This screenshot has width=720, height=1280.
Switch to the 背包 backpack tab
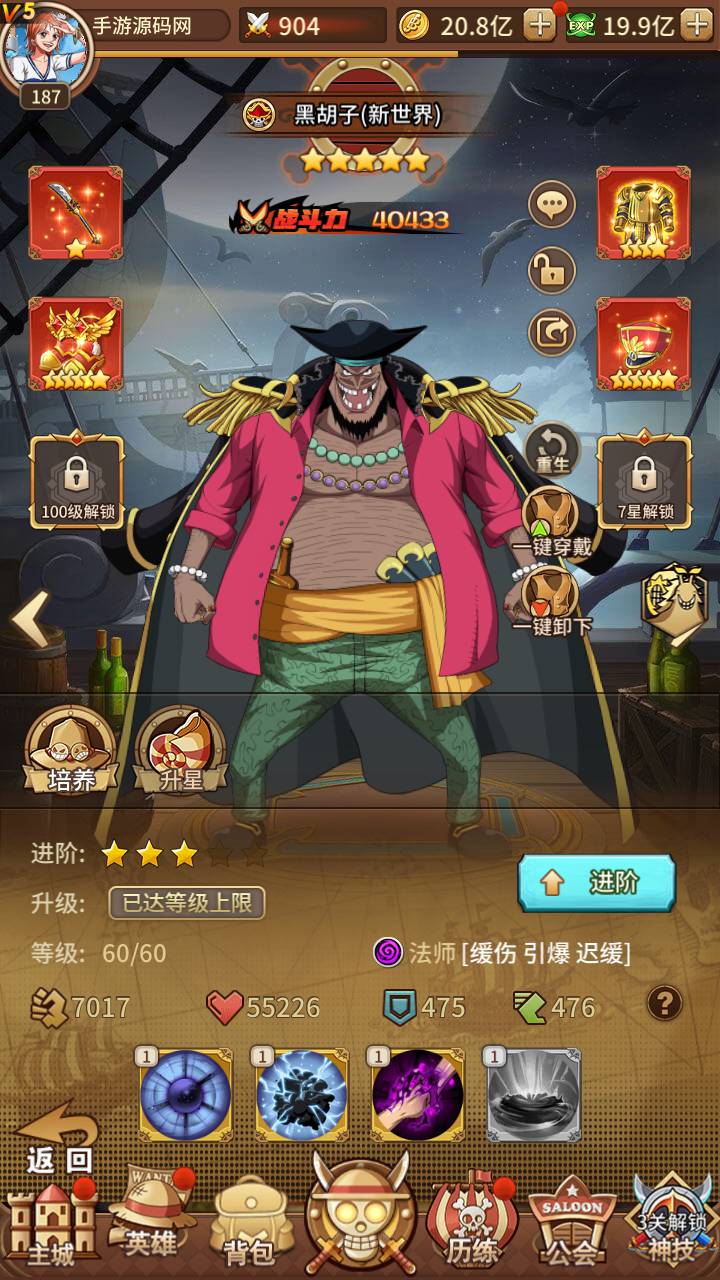[246, 1225]
